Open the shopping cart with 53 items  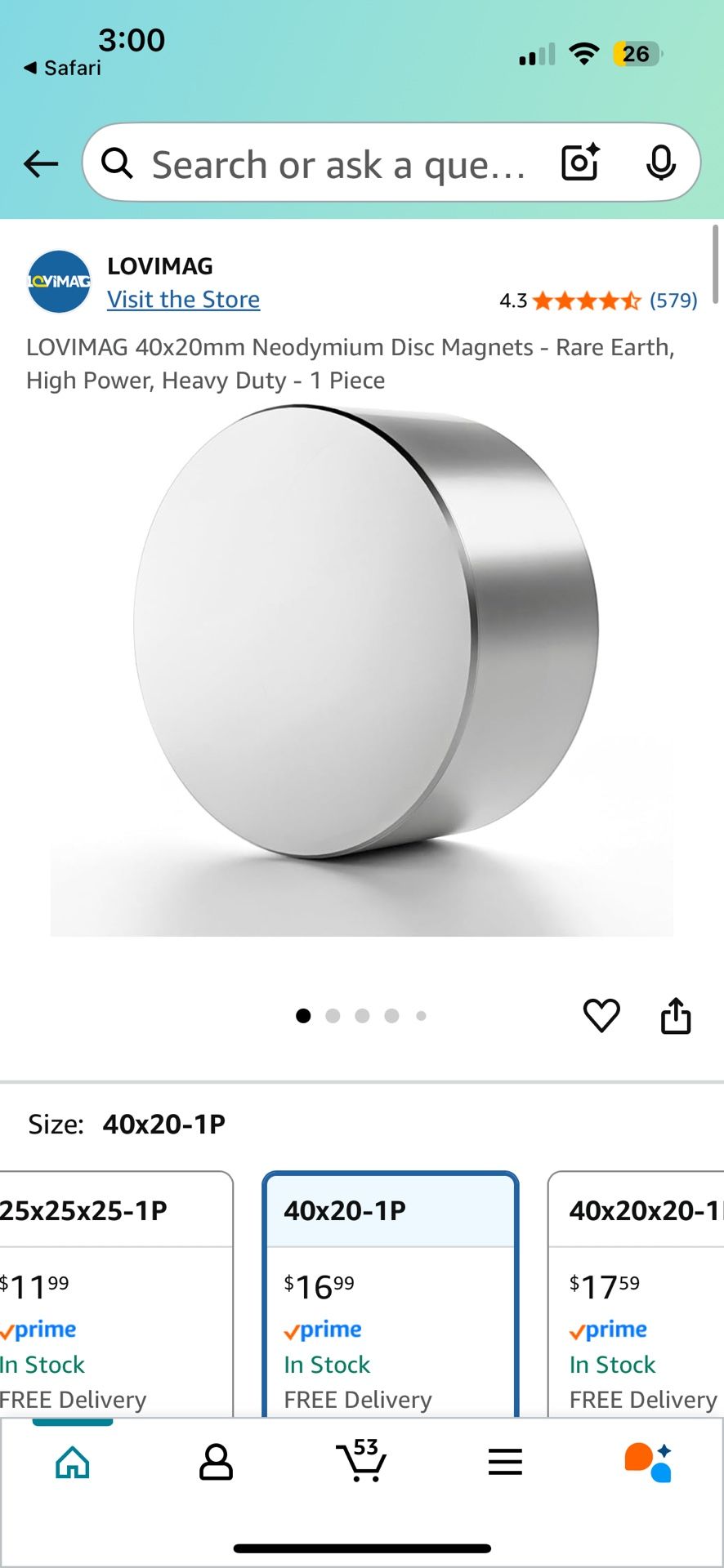point(361,1461)
